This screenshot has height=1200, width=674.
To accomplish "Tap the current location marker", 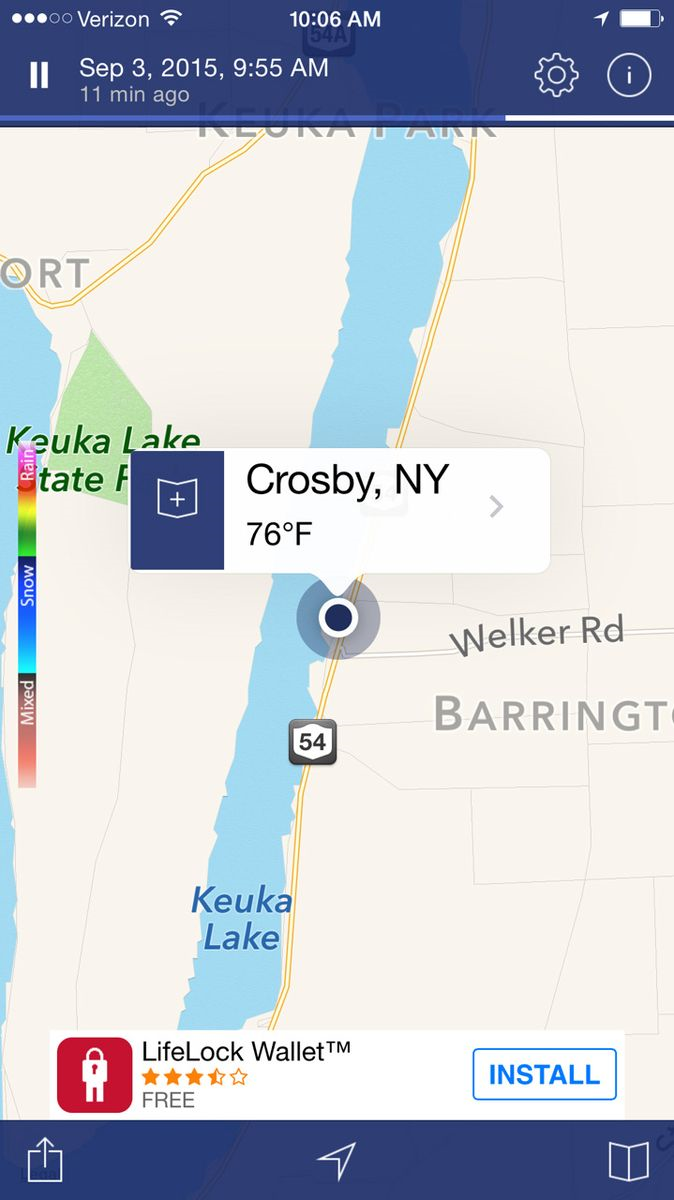I will coord(339,617).
